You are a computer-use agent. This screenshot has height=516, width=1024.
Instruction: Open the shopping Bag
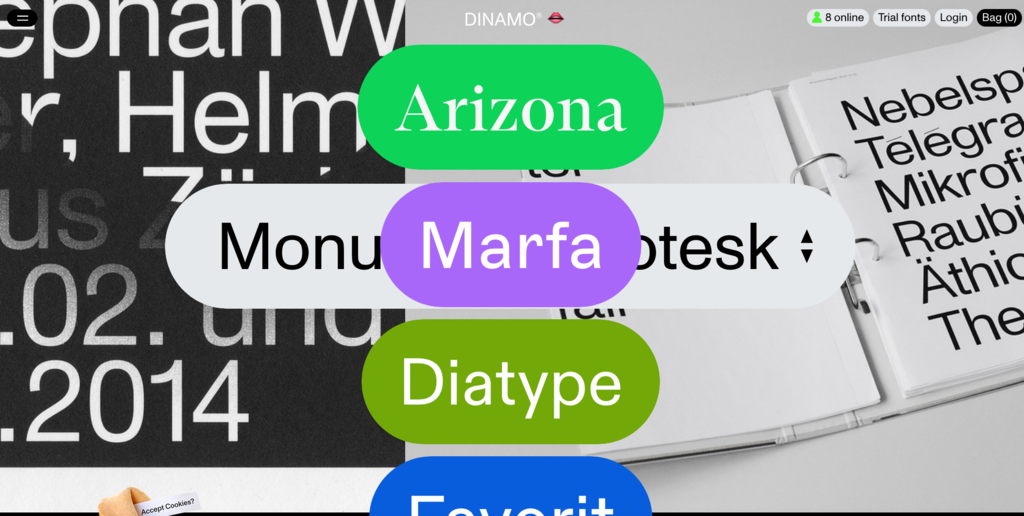(998, 17)
